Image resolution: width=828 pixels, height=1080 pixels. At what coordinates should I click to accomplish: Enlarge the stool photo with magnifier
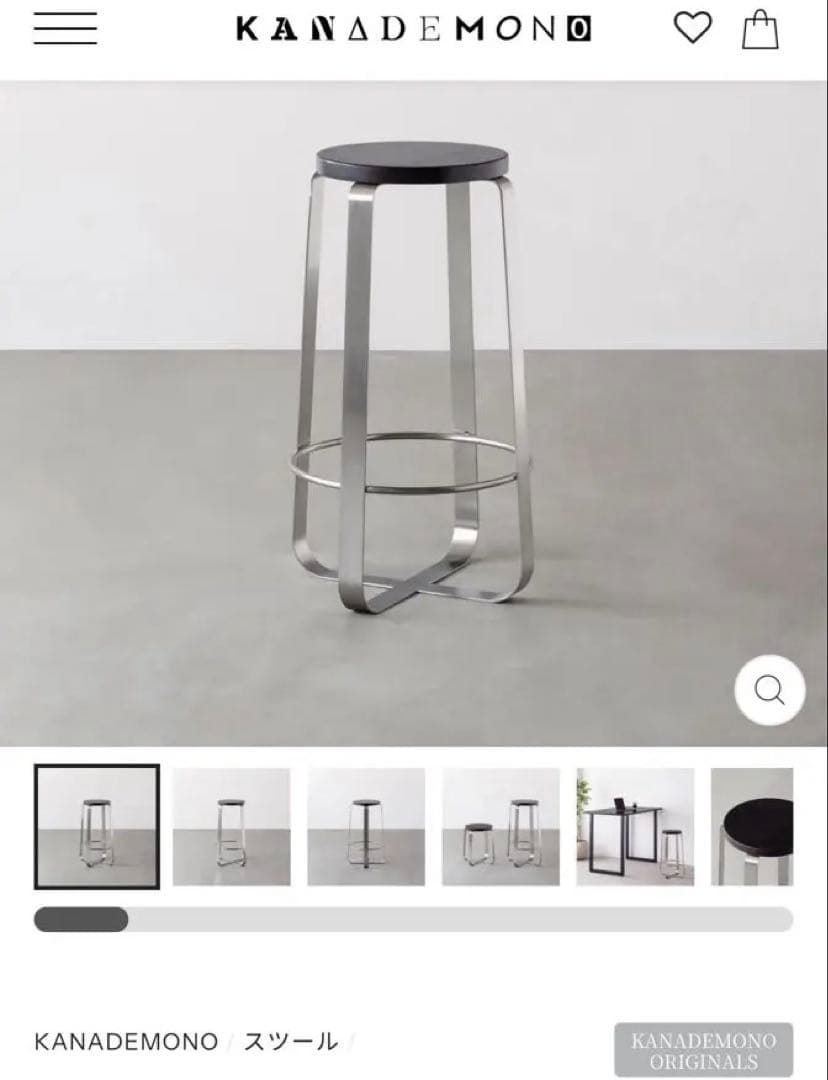(769, 690)
